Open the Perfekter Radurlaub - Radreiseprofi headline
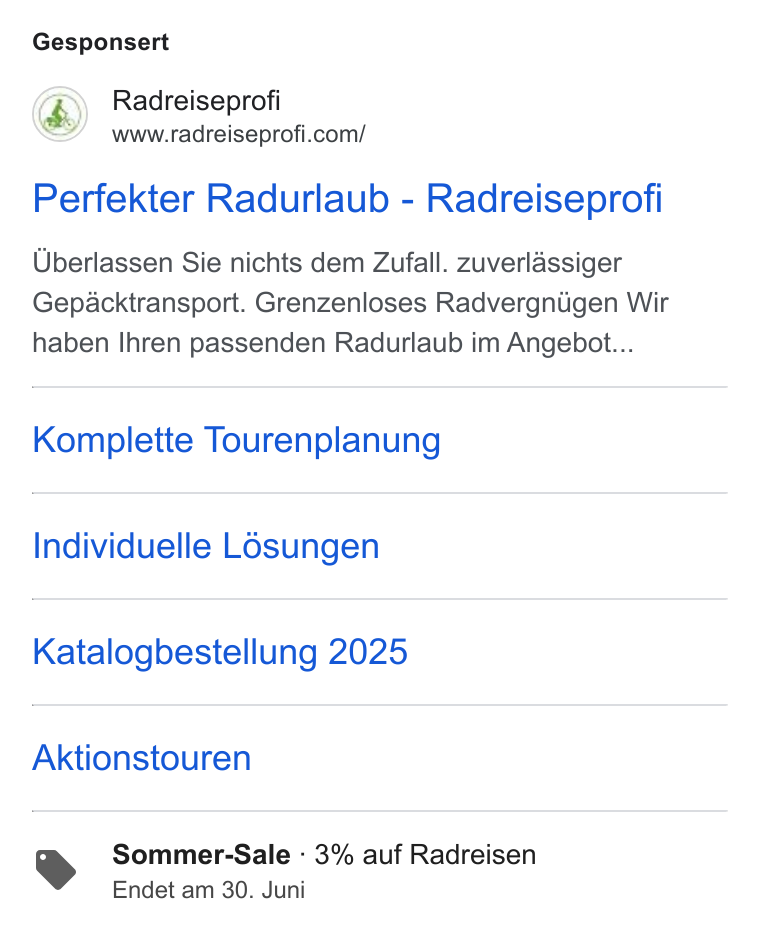The image size is (760, 928). (347, 198)
